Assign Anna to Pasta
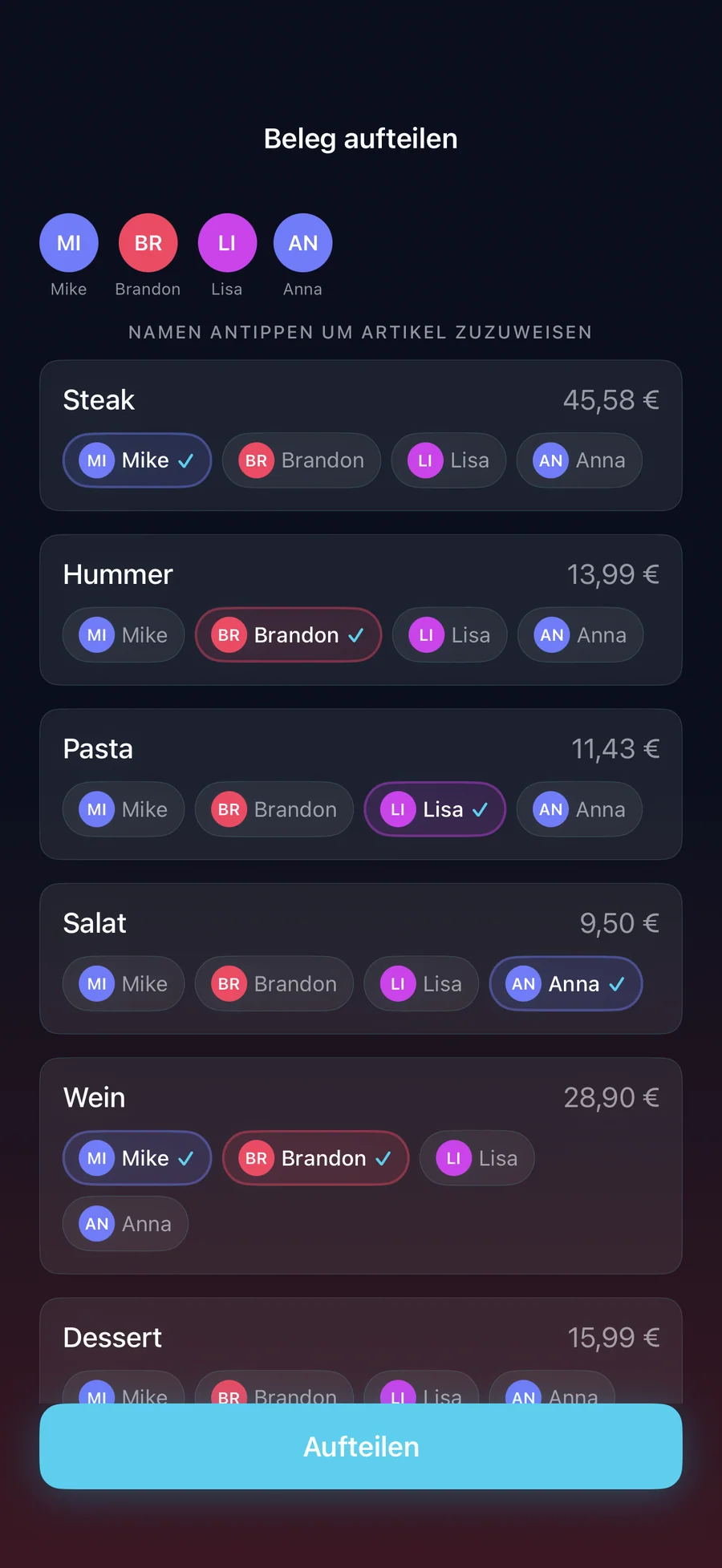 (x=579, y=809)
